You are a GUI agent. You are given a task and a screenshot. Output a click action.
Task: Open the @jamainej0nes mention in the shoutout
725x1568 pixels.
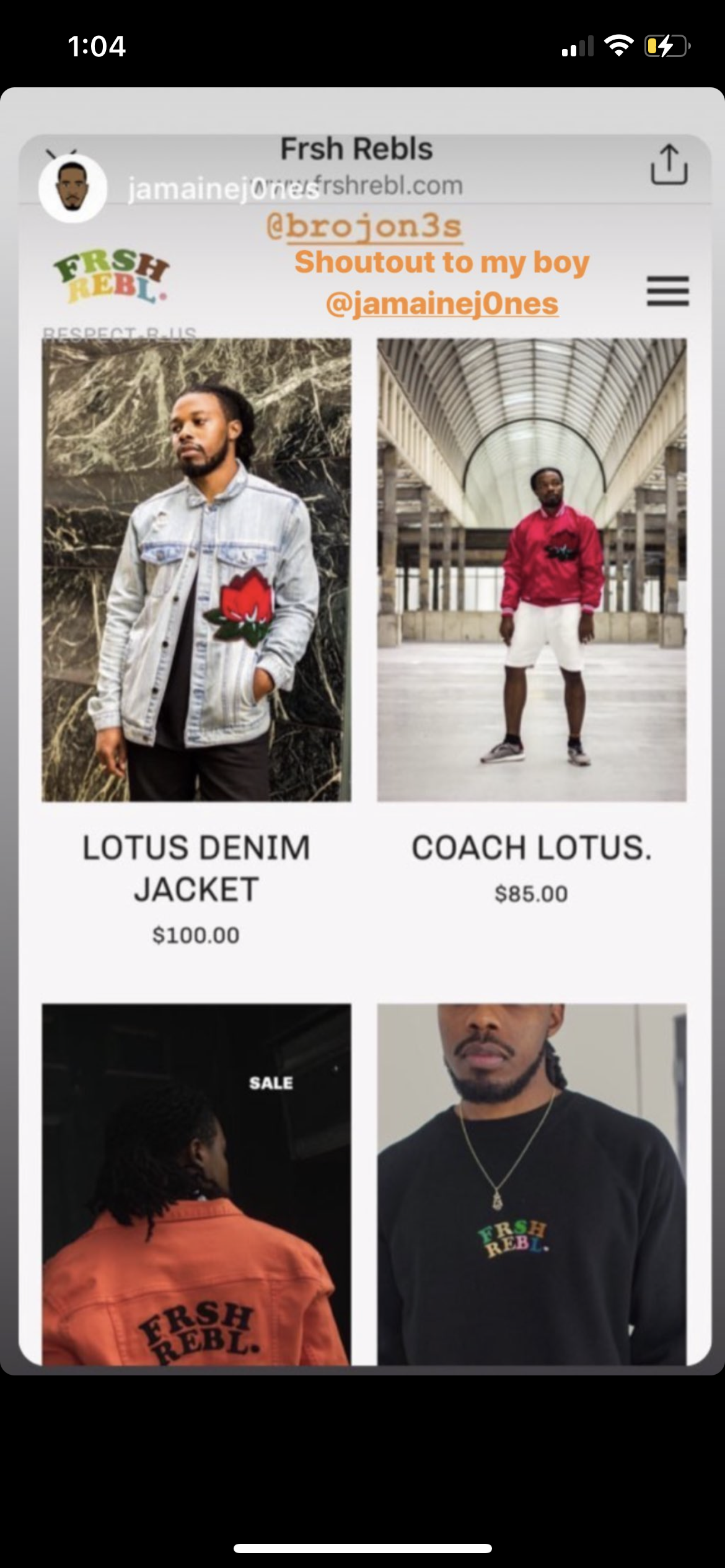pos(442,303)
